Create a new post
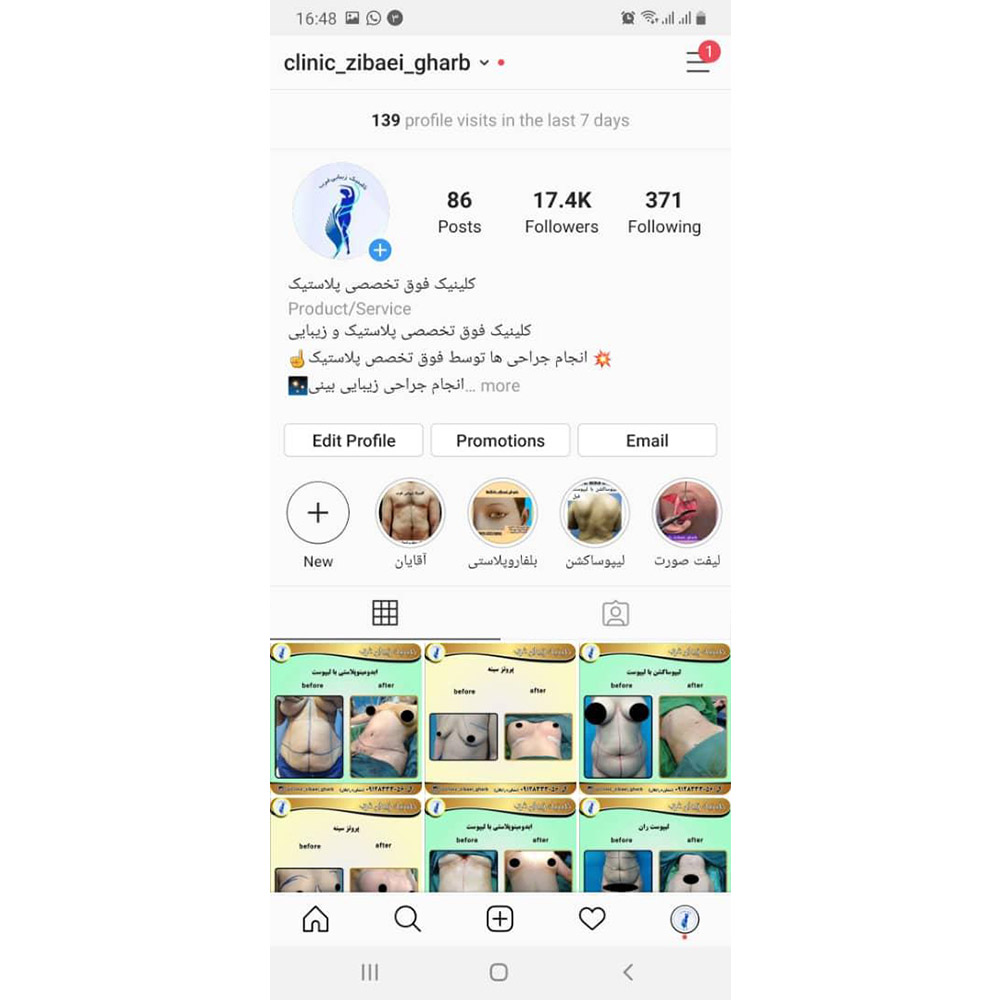Screen dimensions: 1000x1000 click(500, 919)
